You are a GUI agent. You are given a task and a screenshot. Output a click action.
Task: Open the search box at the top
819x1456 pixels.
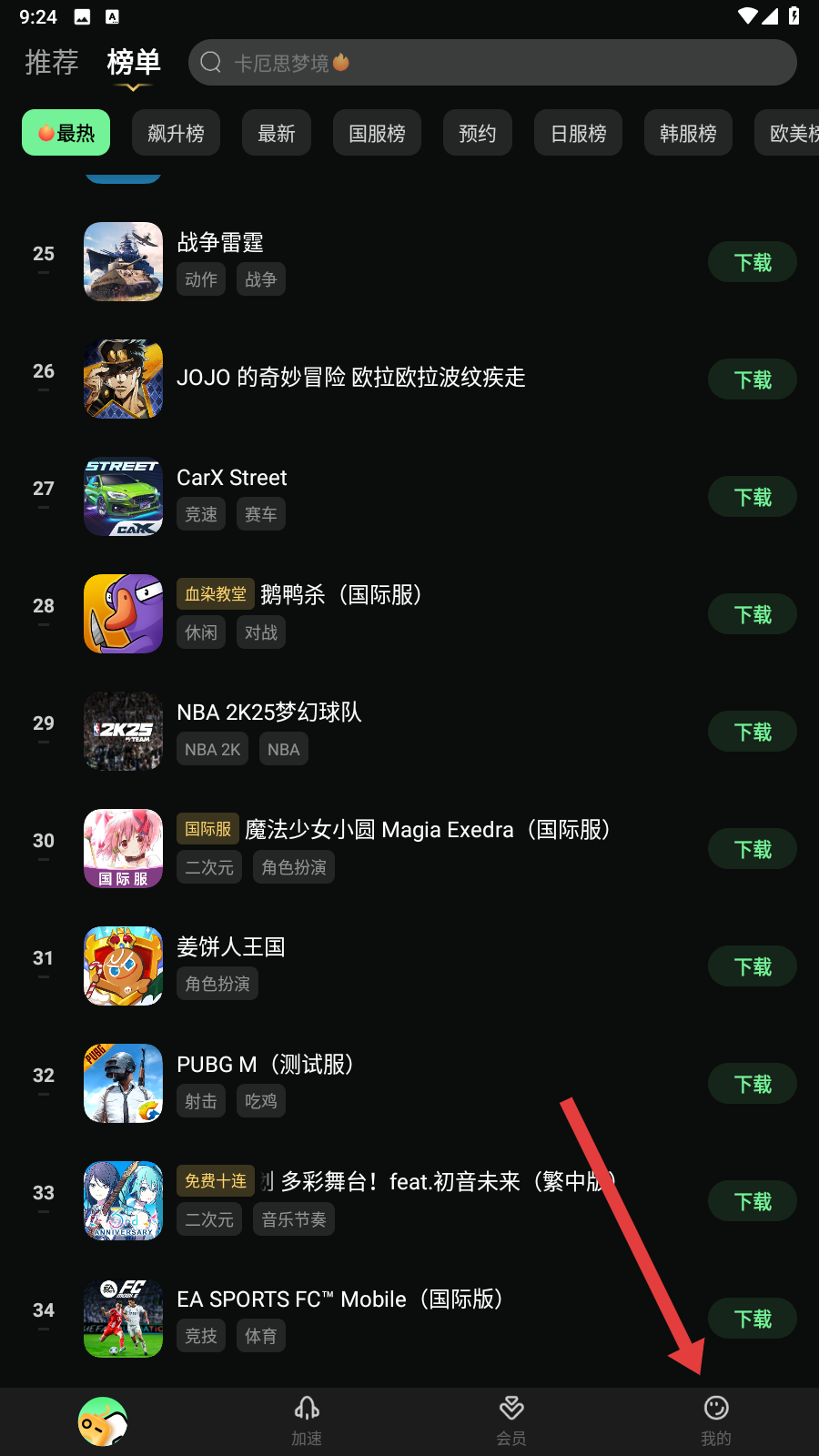491,62
